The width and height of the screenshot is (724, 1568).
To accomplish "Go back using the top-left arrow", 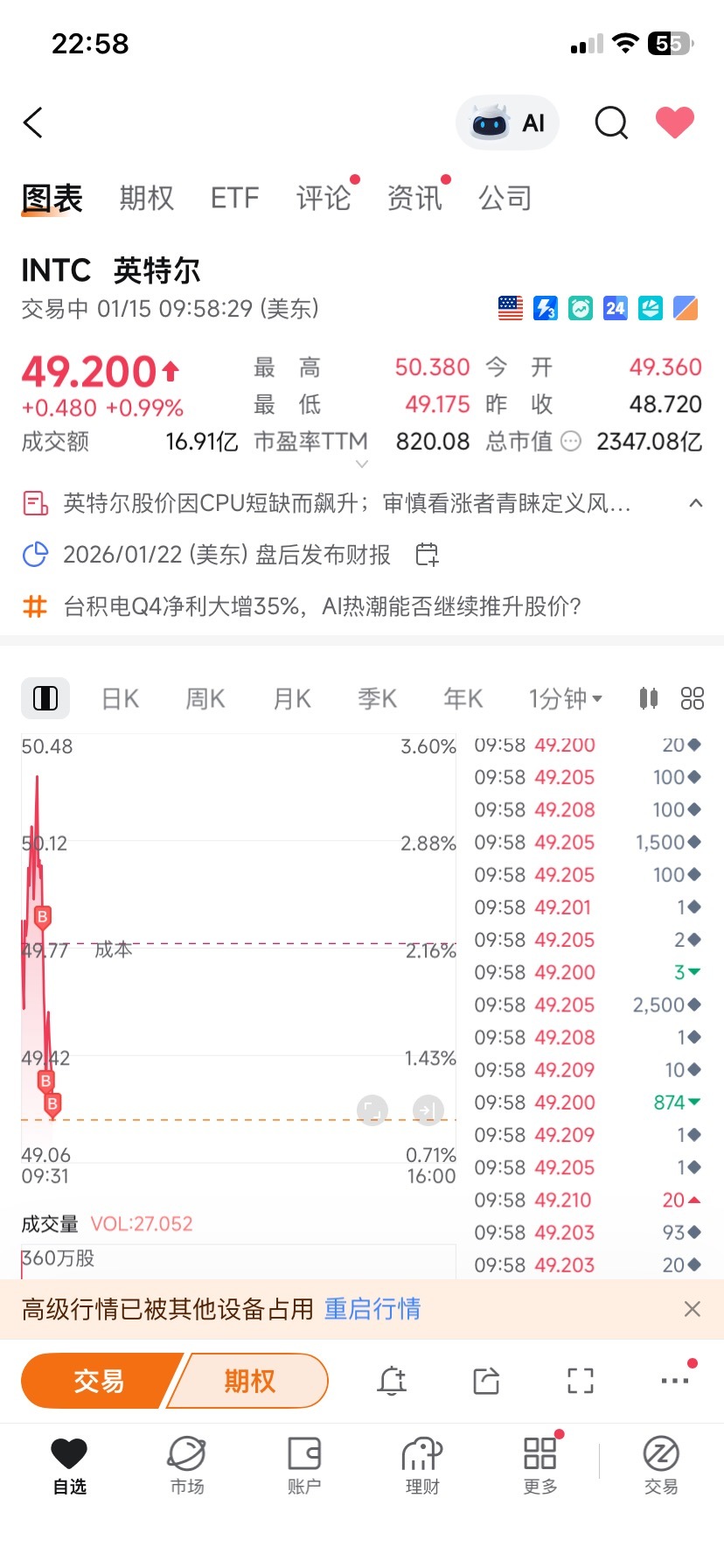I will coord(33,122).
